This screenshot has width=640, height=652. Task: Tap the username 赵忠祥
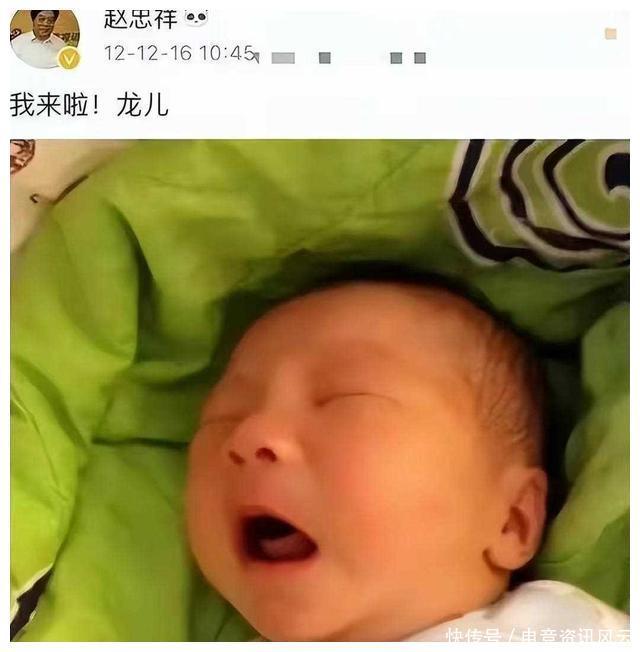[x=141, y=19]
